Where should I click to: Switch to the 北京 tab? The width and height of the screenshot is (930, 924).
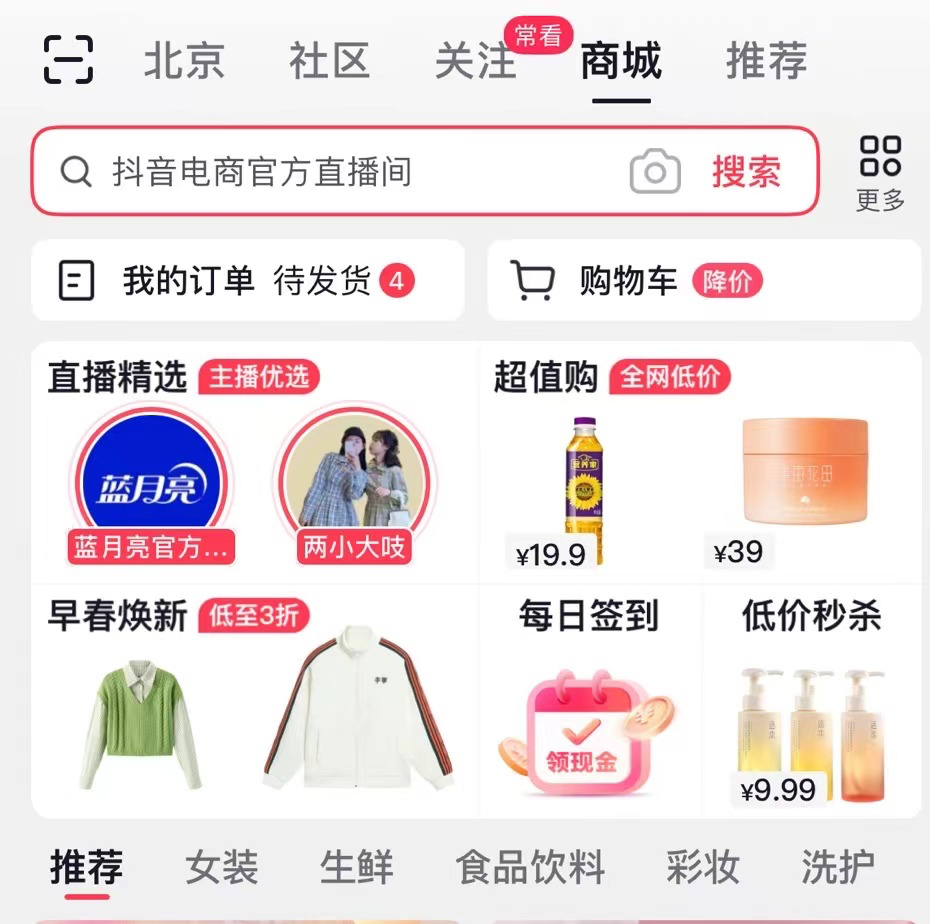click(x=184, y=61)
